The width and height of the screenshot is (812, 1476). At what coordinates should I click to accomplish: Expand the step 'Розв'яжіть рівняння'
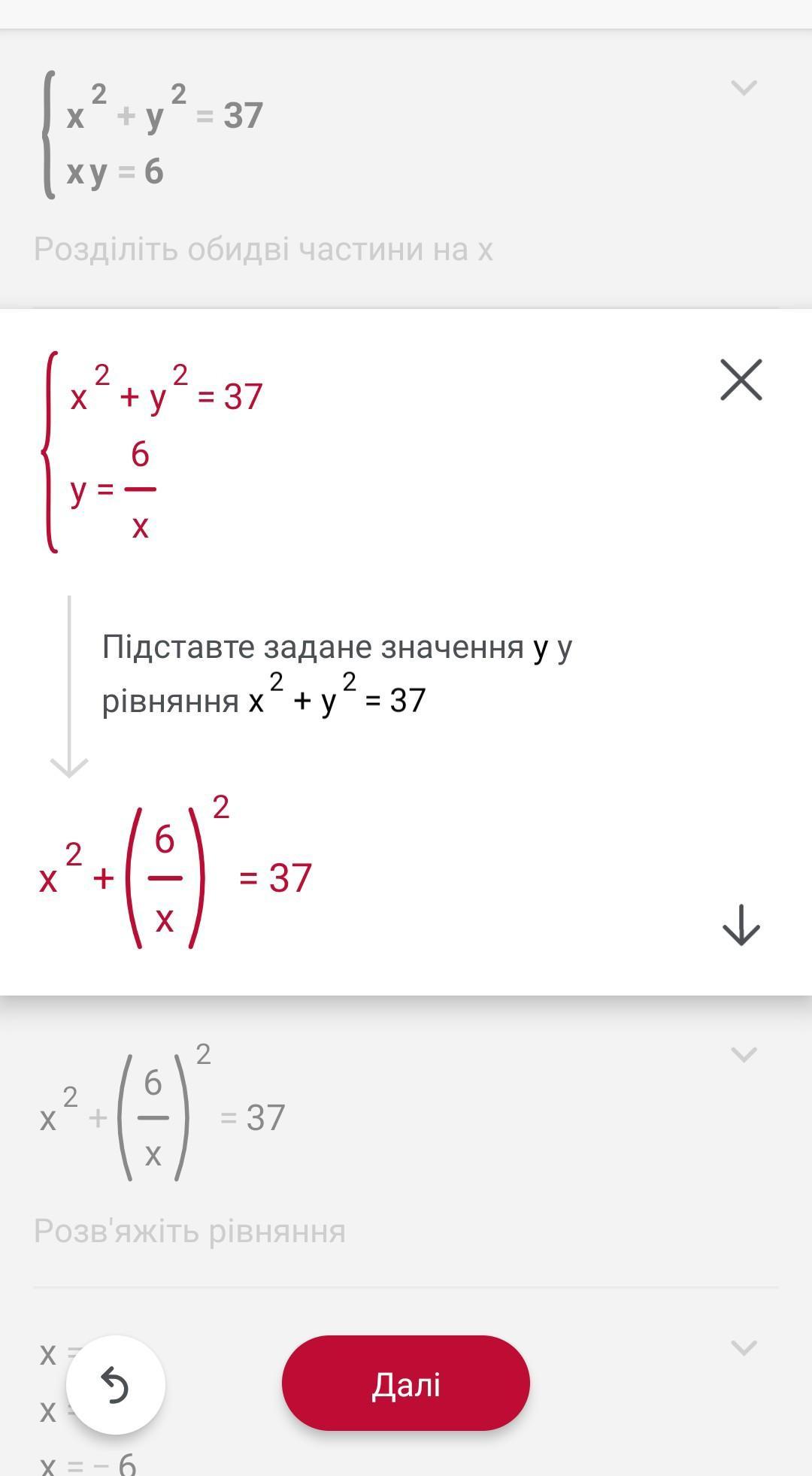(x=743, y=1054)
